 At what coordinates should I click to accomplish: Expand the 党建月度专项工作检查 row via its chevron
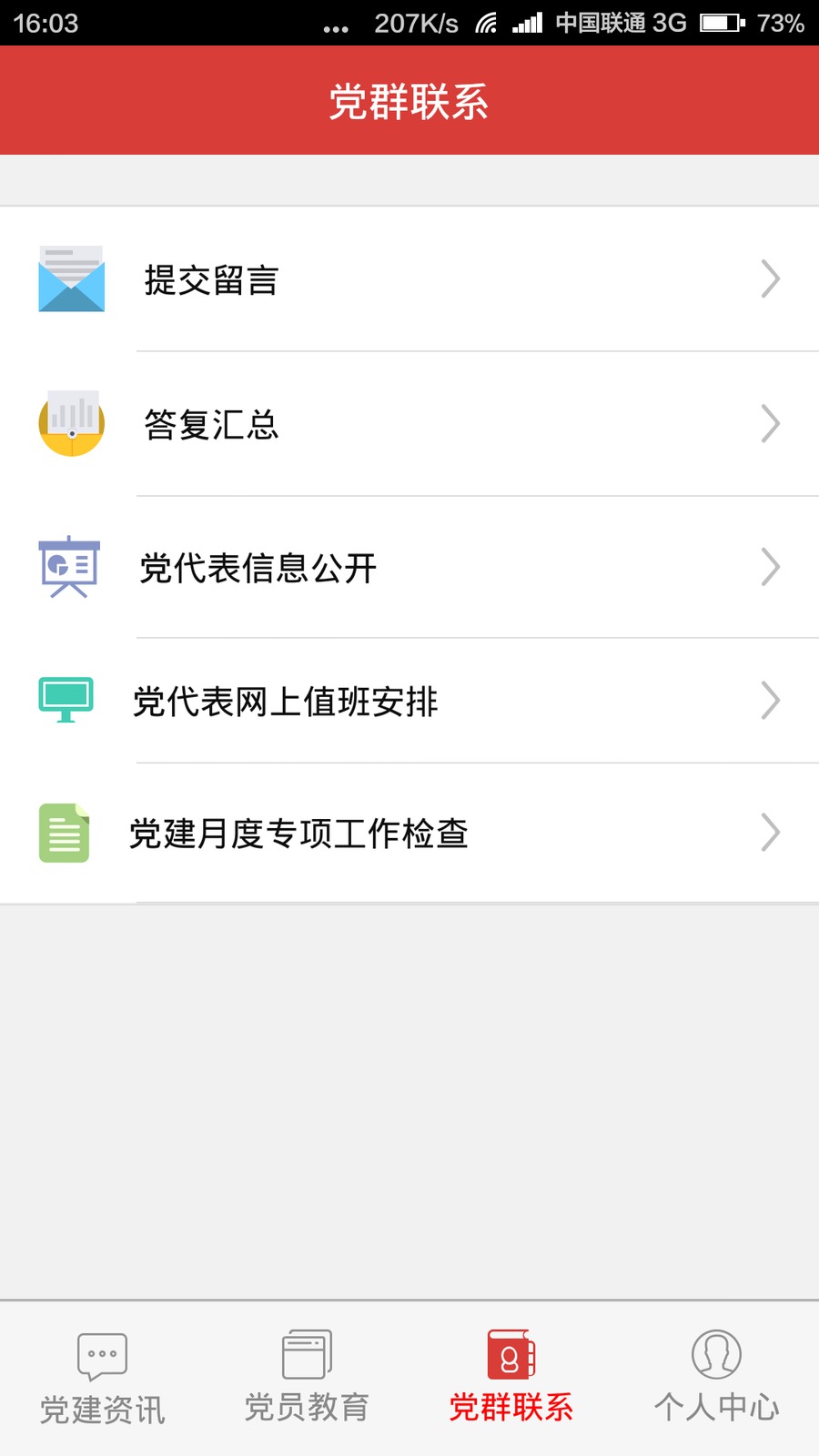(770, 832)
